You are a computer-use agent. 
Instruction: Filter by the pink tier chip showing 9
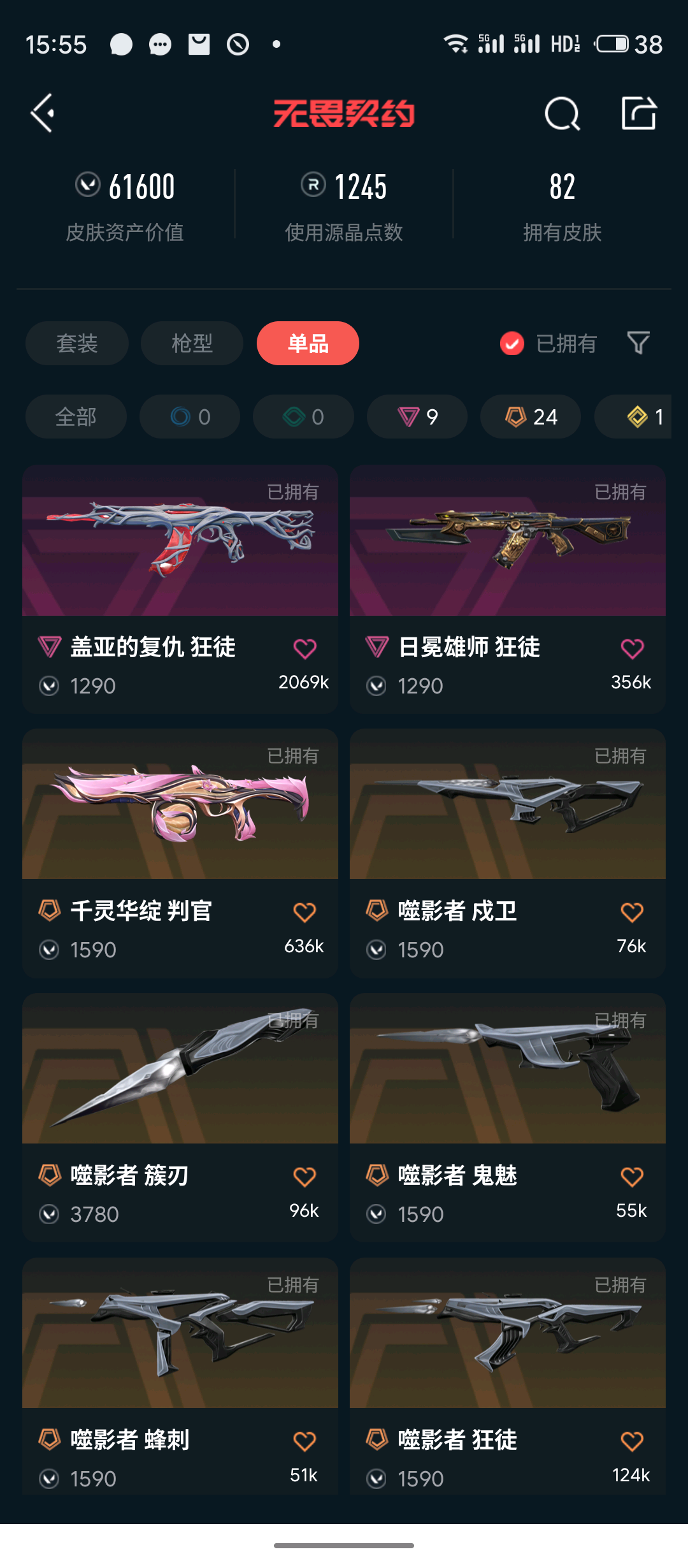[x=417, y=417]
